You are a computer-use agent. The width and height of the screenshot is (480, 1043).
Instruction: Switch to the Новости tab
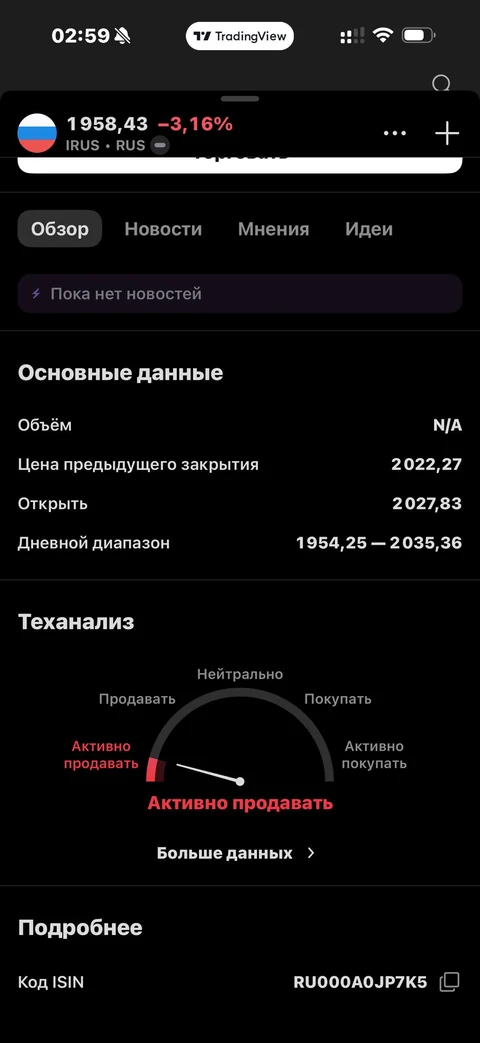point(163,229)
